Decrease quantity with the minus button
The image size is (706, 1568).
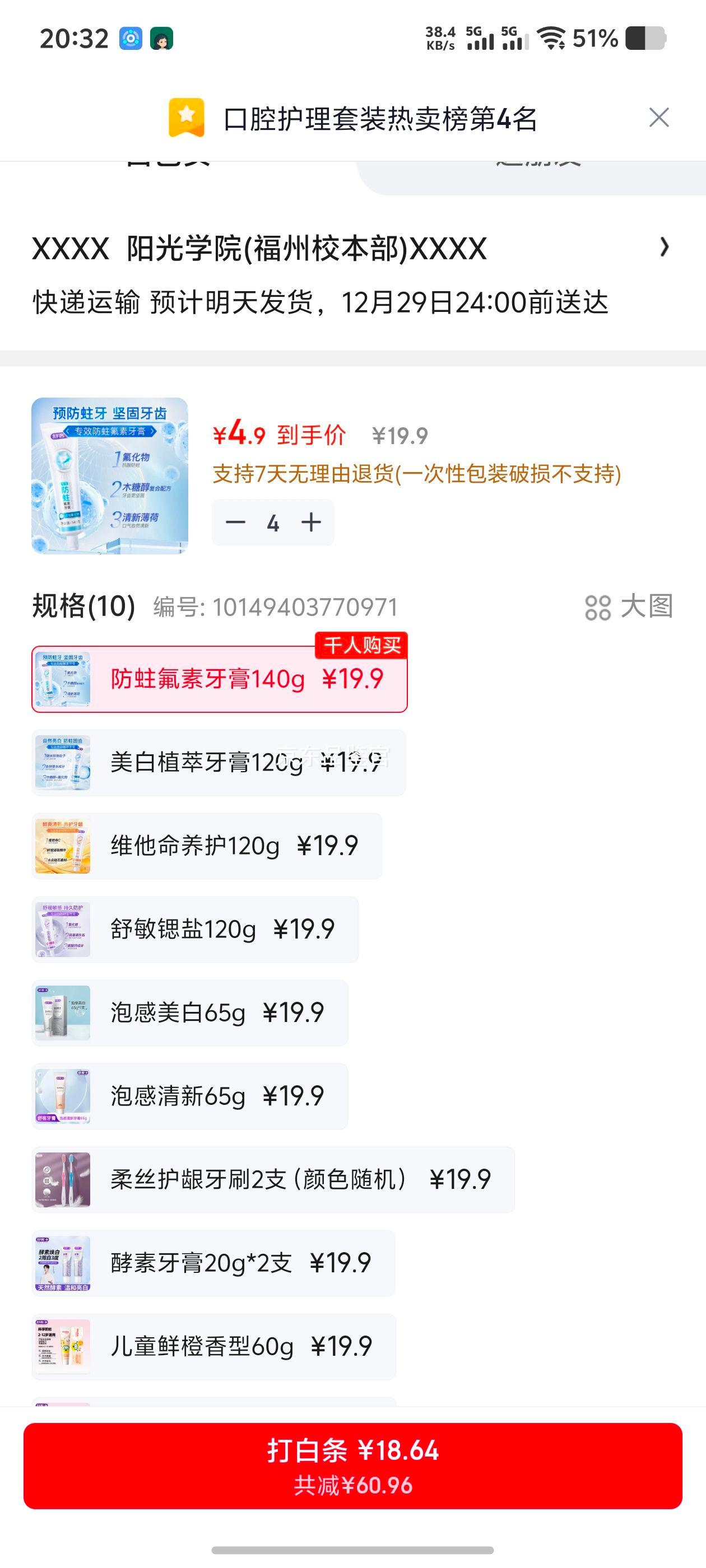tap(236, 522)
